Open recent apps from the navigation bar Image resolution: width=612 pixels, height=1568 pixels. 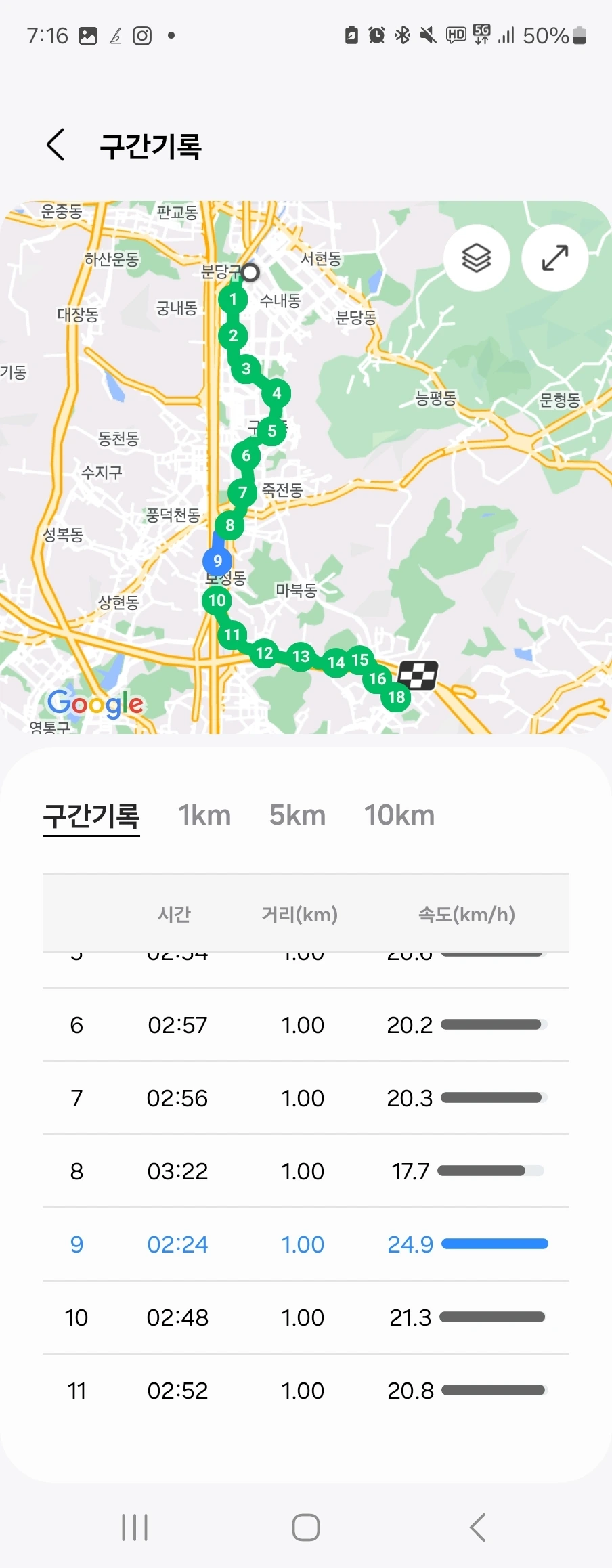point(135,1527)
